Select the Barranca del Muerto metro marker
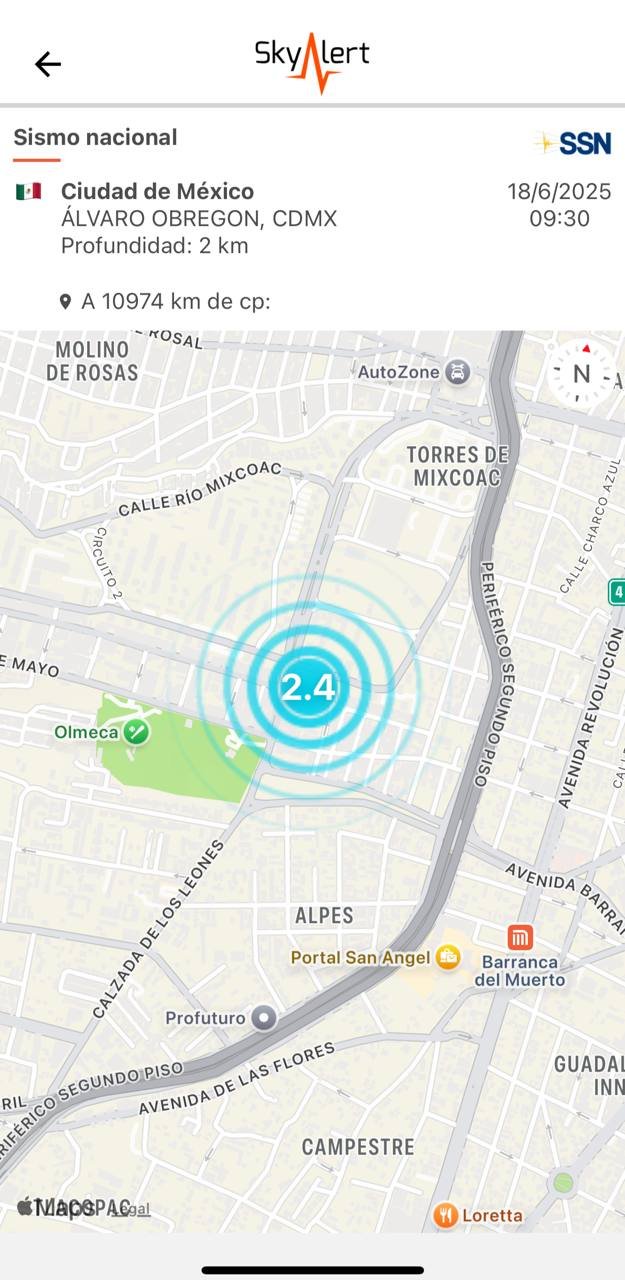The width and height of the screenshot is (625, 1280). point(520,938)
